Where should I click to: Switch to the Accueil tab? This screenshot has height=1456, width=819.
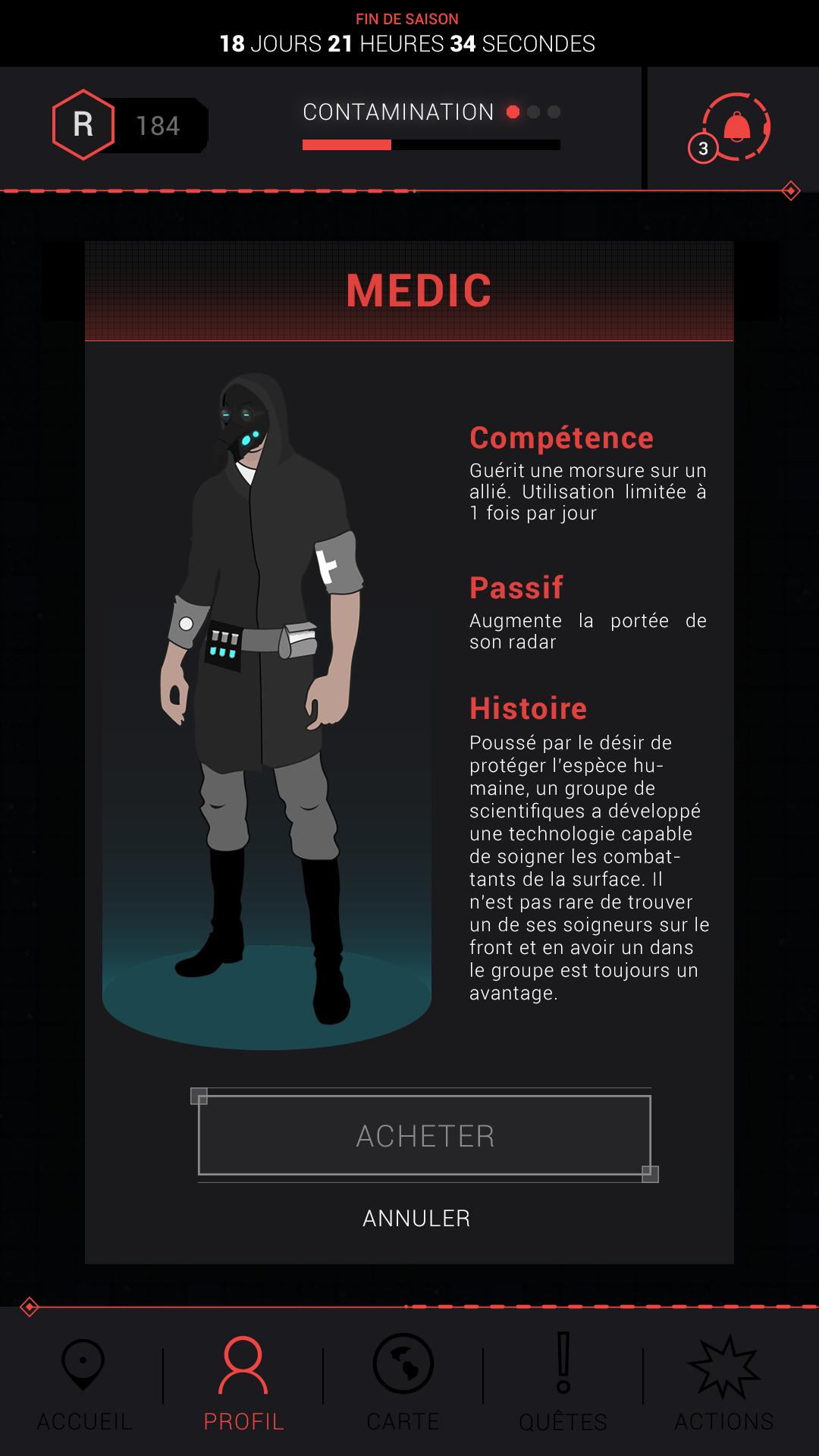click(84, 1384)
